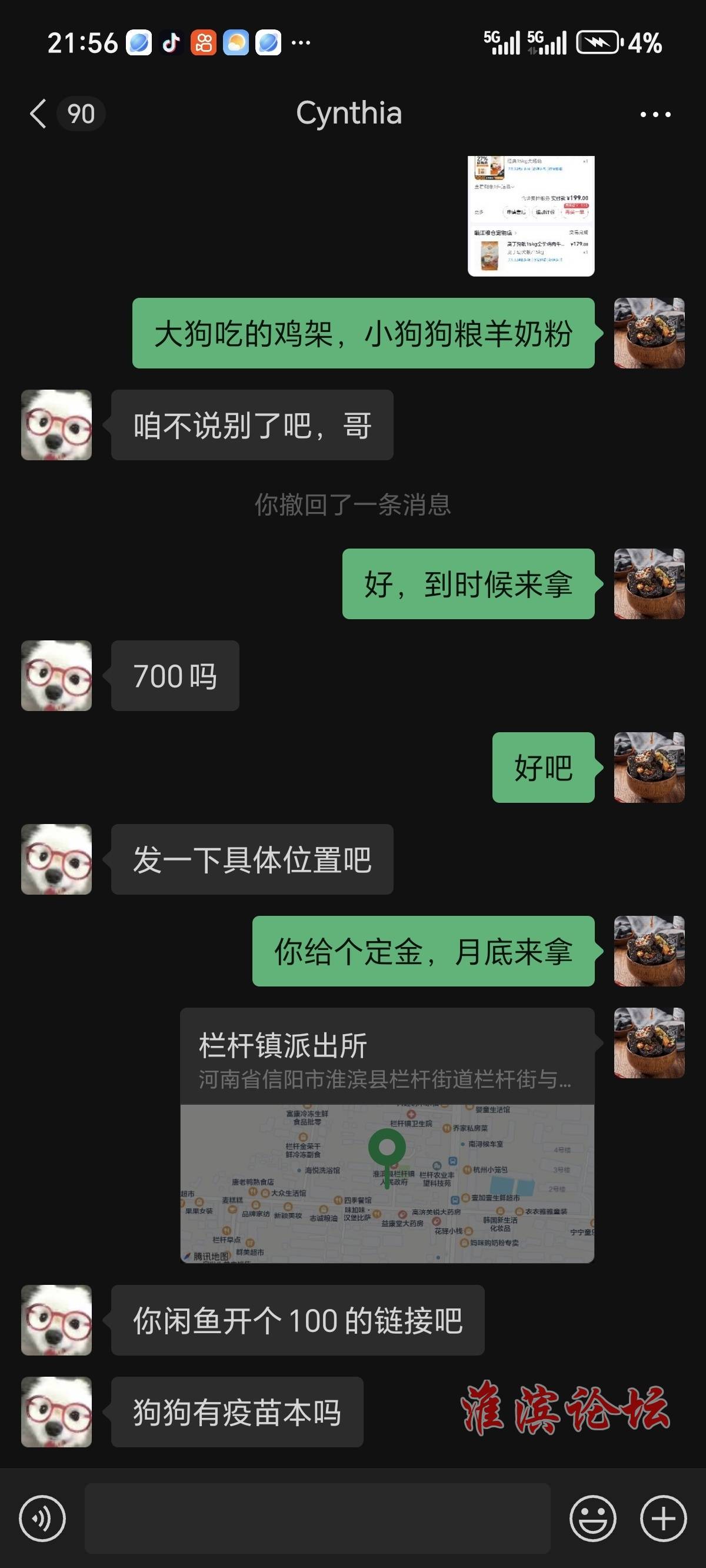View Cynthia's profile via avatar beside 700吗
This screenshot has height=1568, width=706.
pyautogui.click(x=56, y=676)
